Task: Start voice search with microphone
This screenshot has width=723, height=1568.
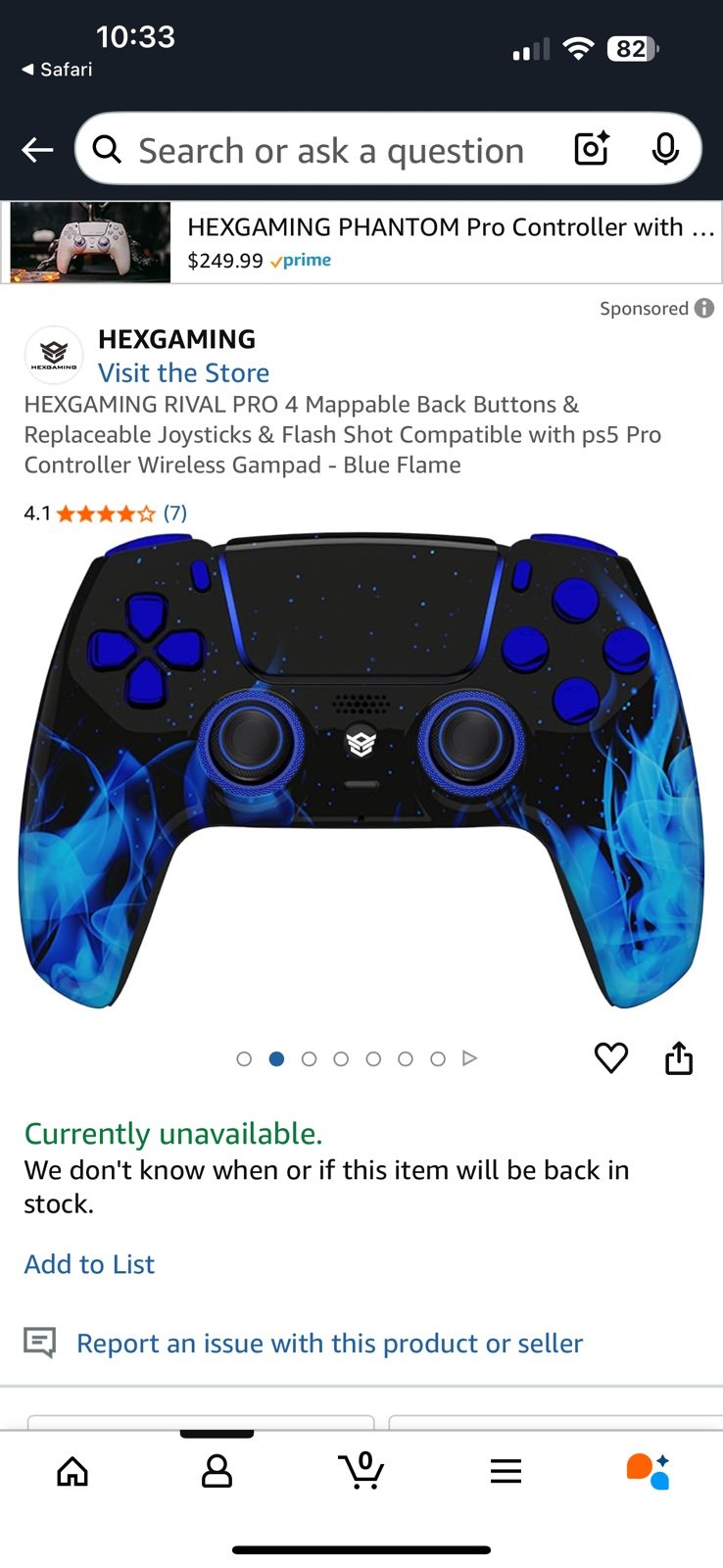Action: (665, 149)
